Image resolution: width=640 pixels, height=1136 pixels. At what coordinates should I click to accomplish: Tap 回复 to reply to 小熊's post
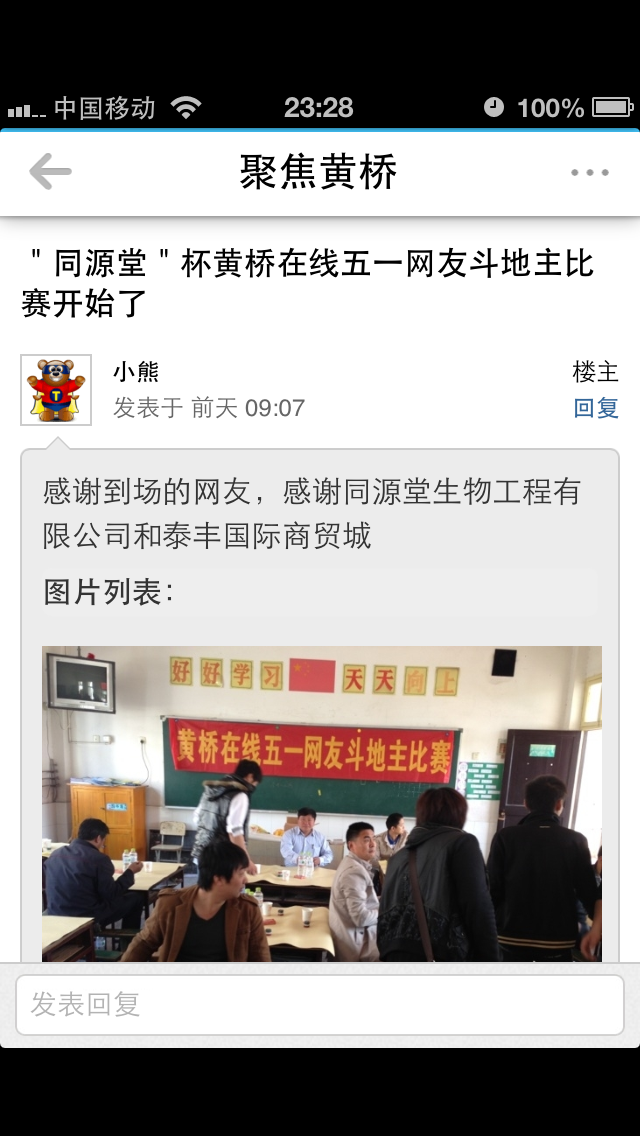pyautogui.click(x=596, y=408)
